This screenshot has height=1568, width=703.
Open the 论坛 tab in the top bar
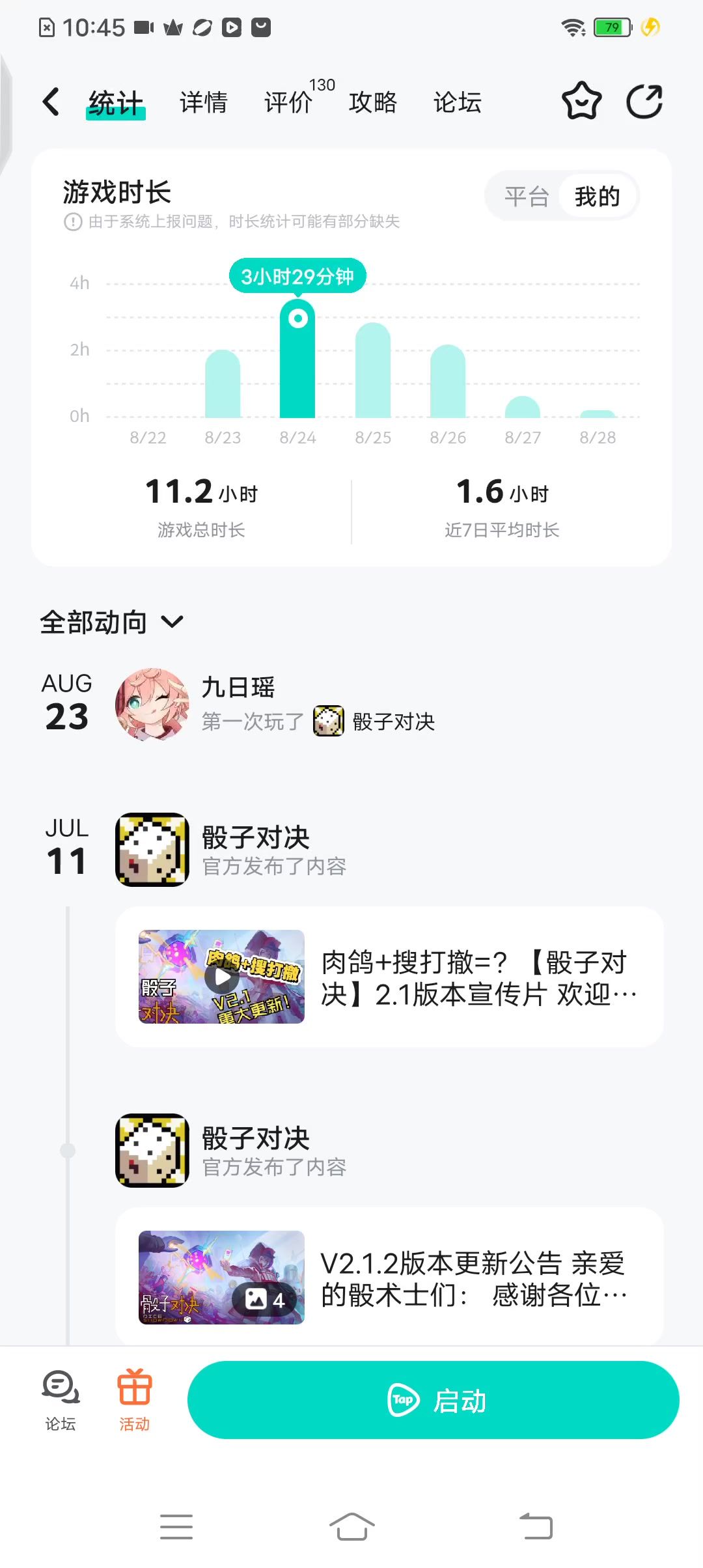[x=457, y=103]
